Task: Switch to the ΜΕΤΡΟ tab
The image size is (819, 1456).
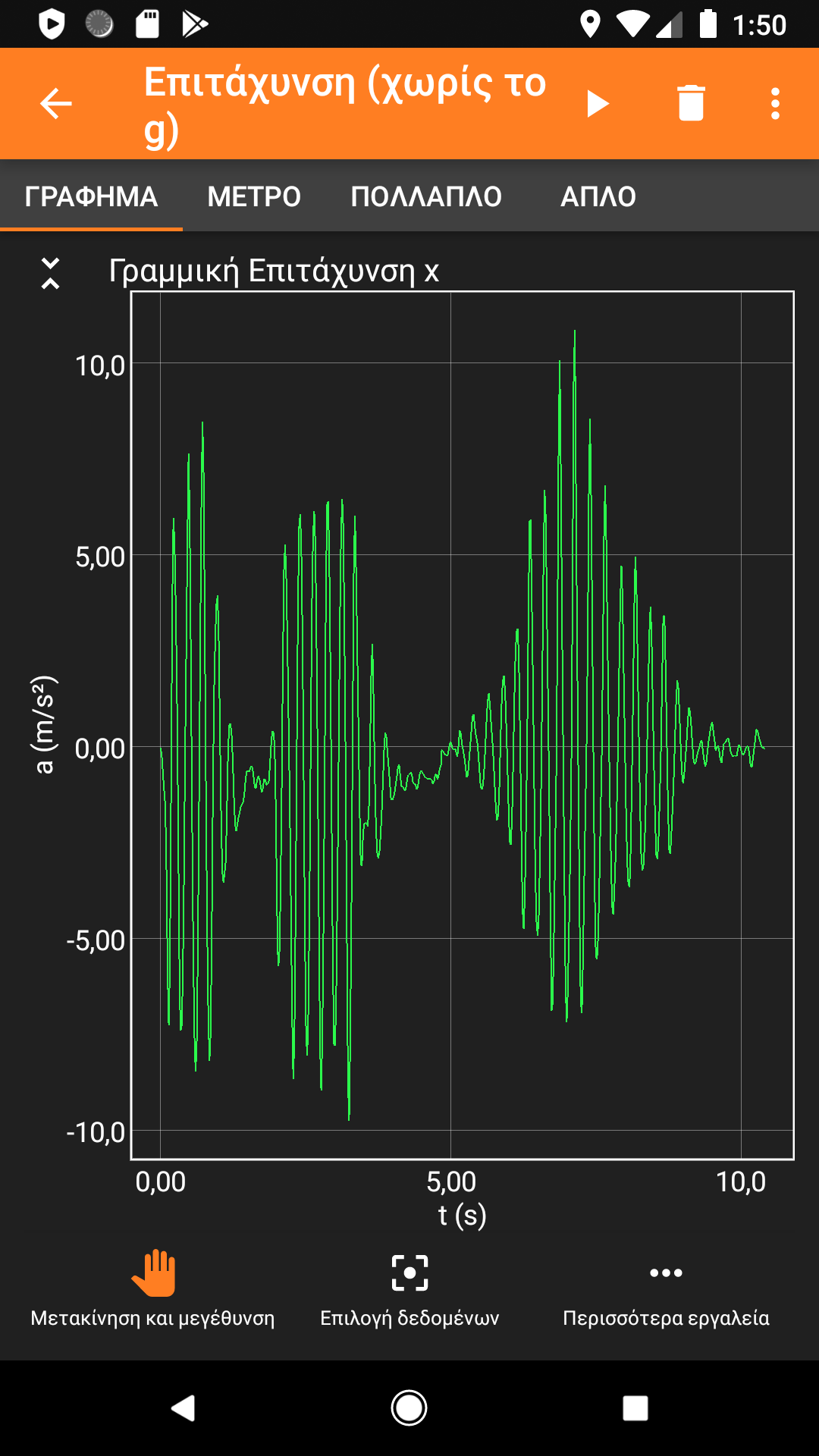Action: (254, 196)
